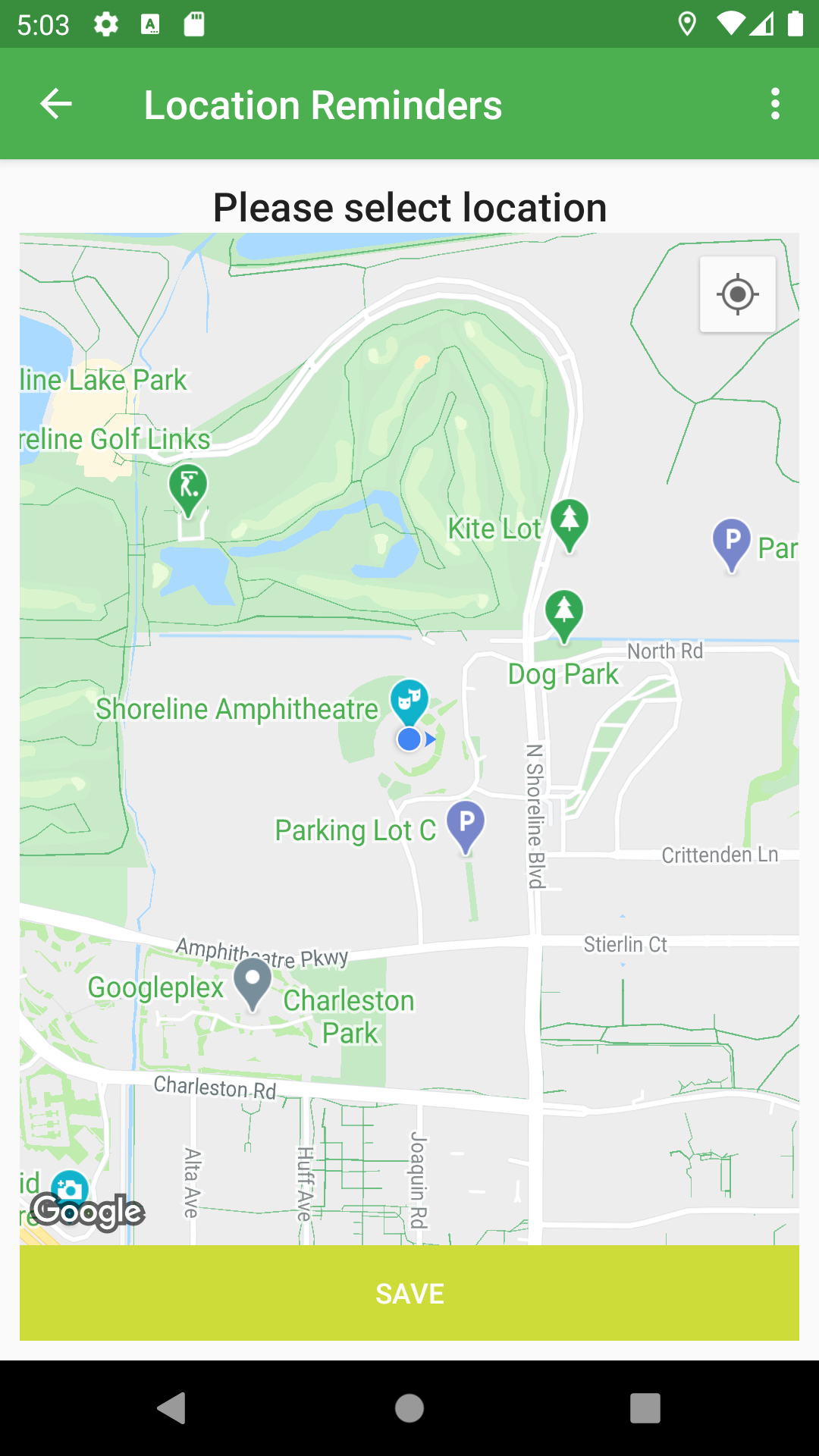This screenshot has height=1456, width=819.
Task: Click the location pin icon in the status bar
Action: (x=687, y=24)
